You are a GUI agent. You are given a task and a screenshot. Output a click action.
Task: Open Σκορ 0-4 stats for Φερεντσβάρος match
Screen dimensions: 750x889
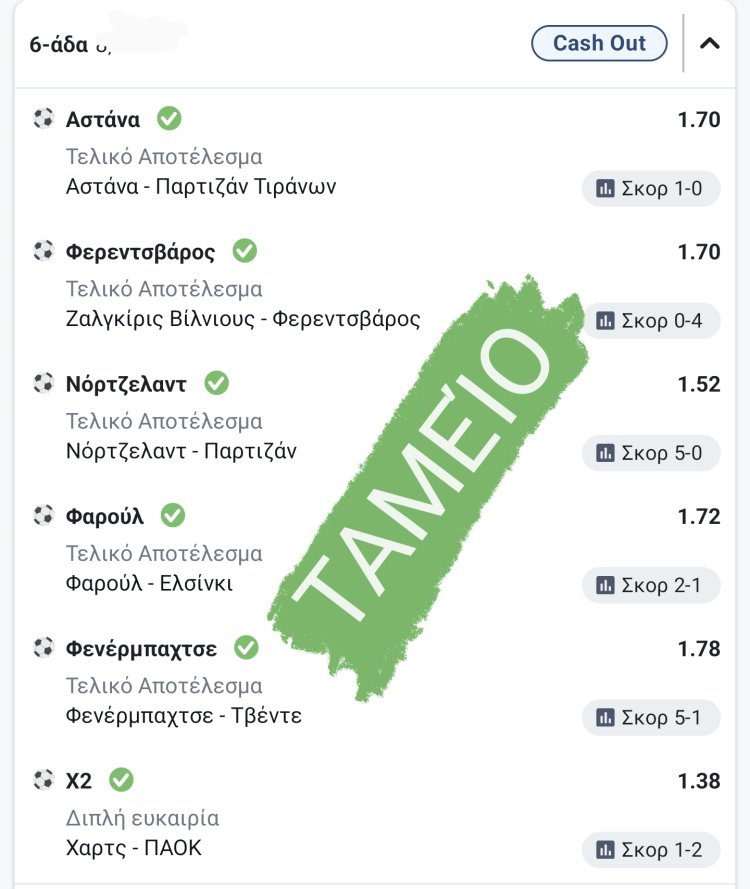click(x=651, y=320)
